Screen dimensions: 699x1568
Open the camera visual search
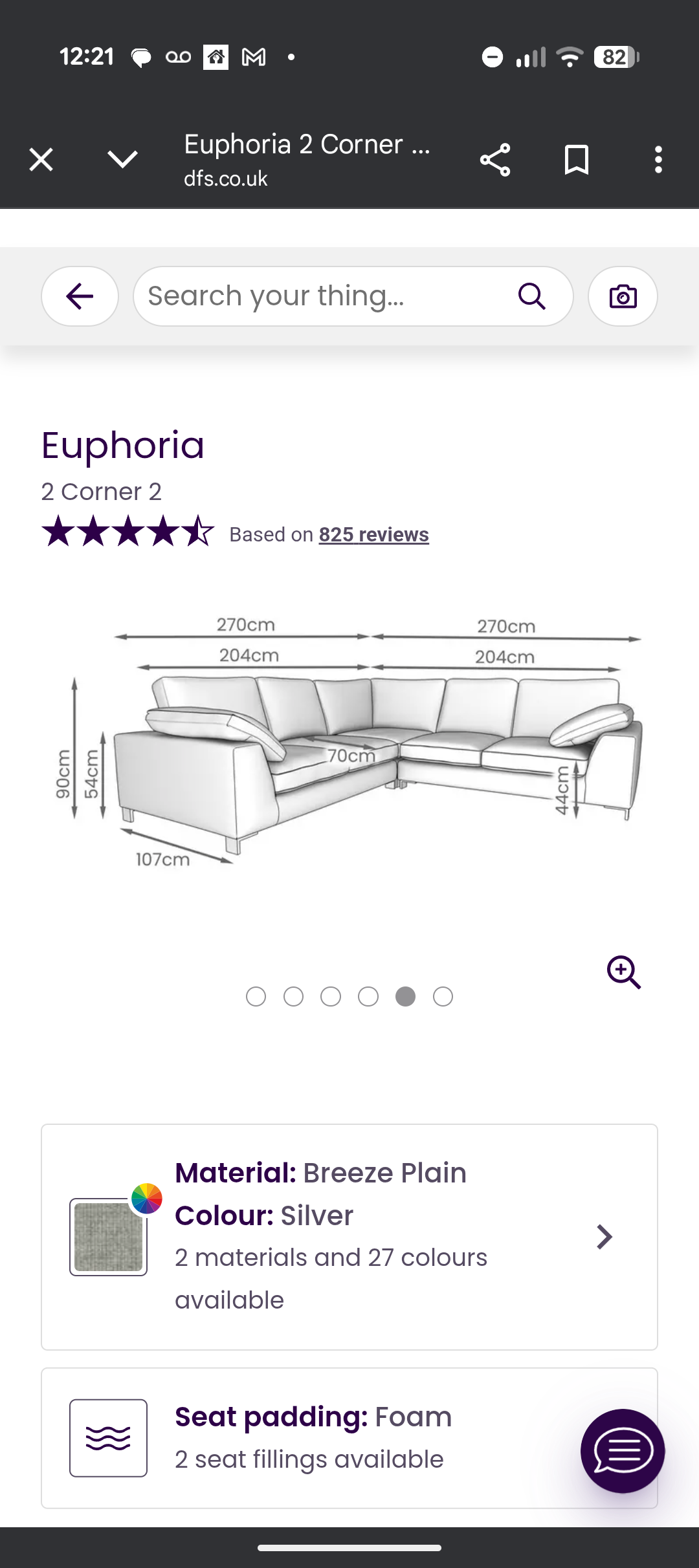tap(623, 296)
